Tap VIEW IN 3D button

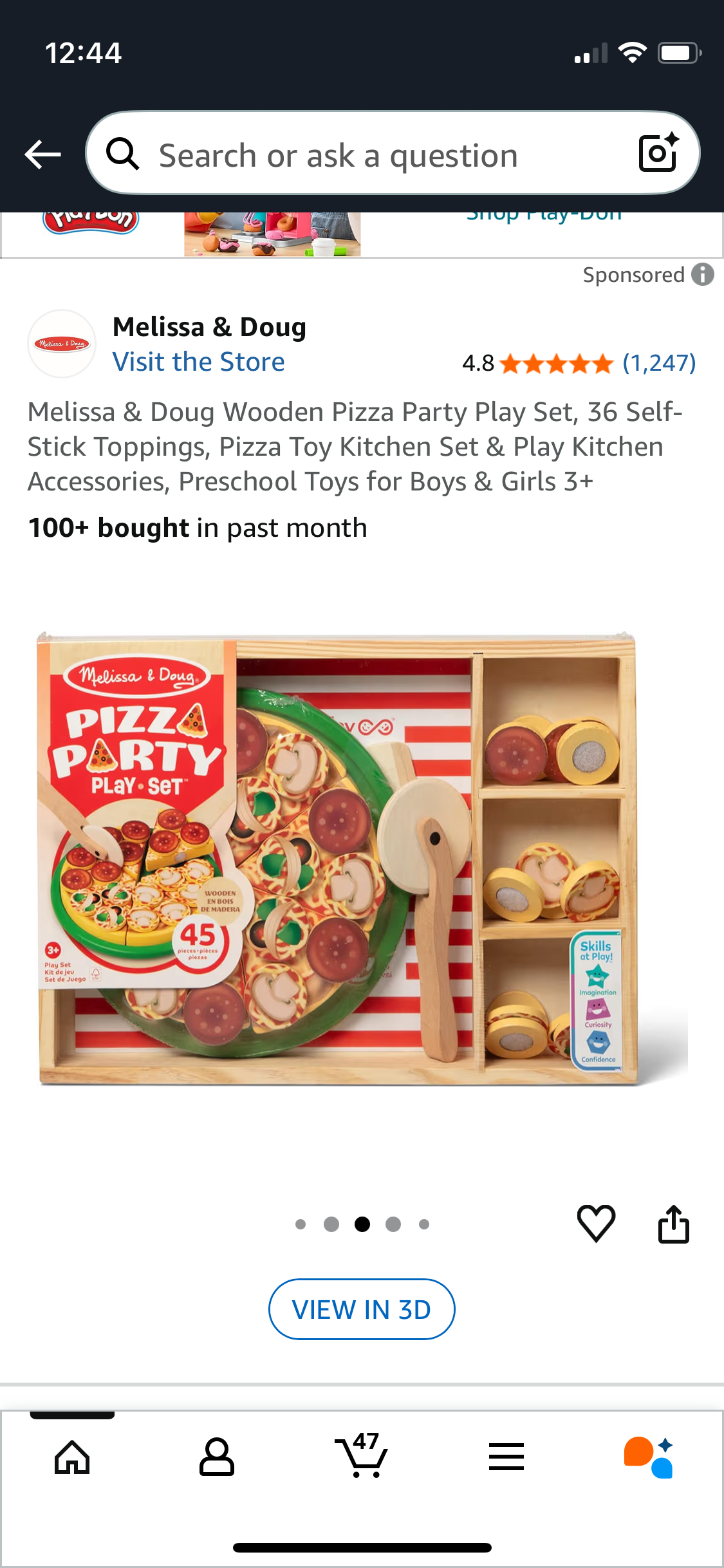(x=362, y=1309)
